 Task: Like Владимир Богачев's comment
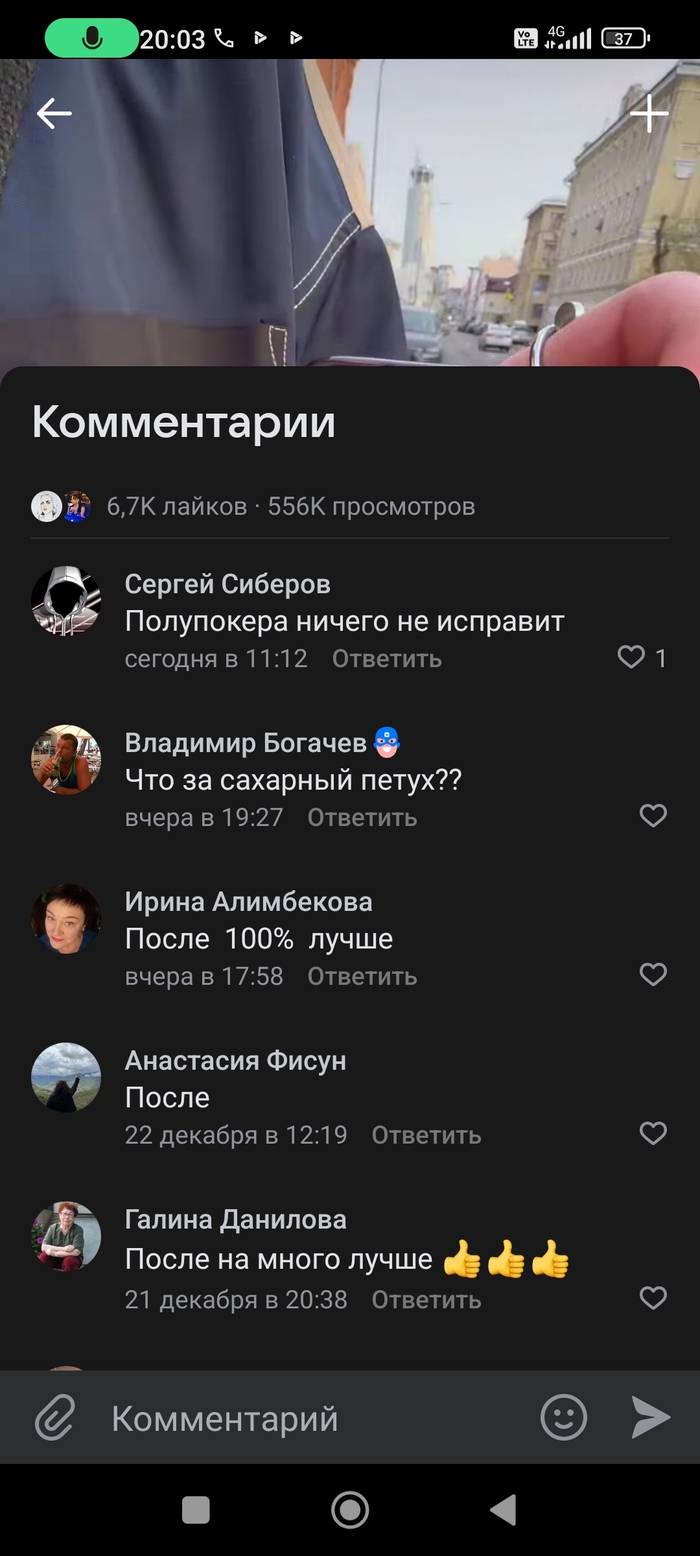[x=653, y=816]
